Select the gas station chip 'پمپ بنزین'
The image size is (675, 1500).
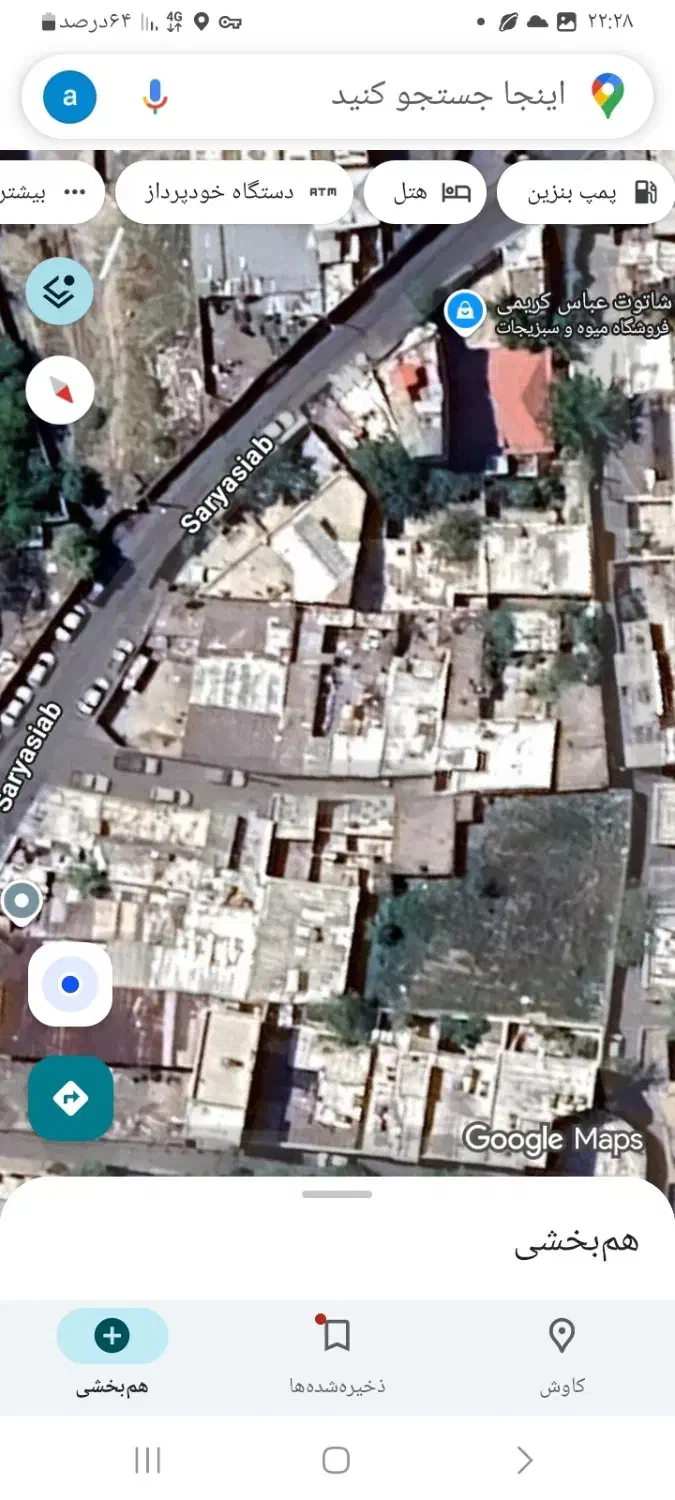coord(586,192)
